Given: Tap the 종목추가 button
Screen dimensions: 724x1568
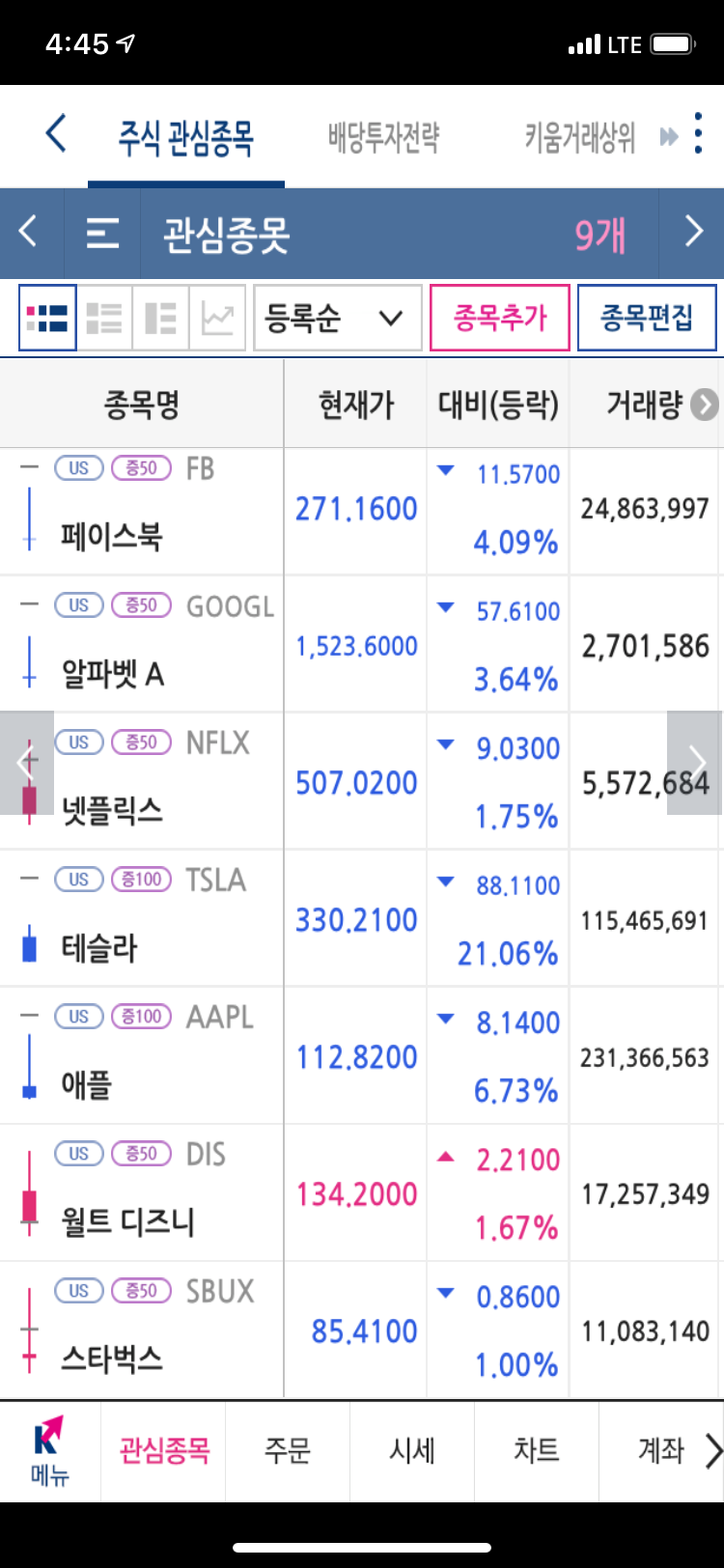Looking at the screenshot, I should (x=499, y=318).
